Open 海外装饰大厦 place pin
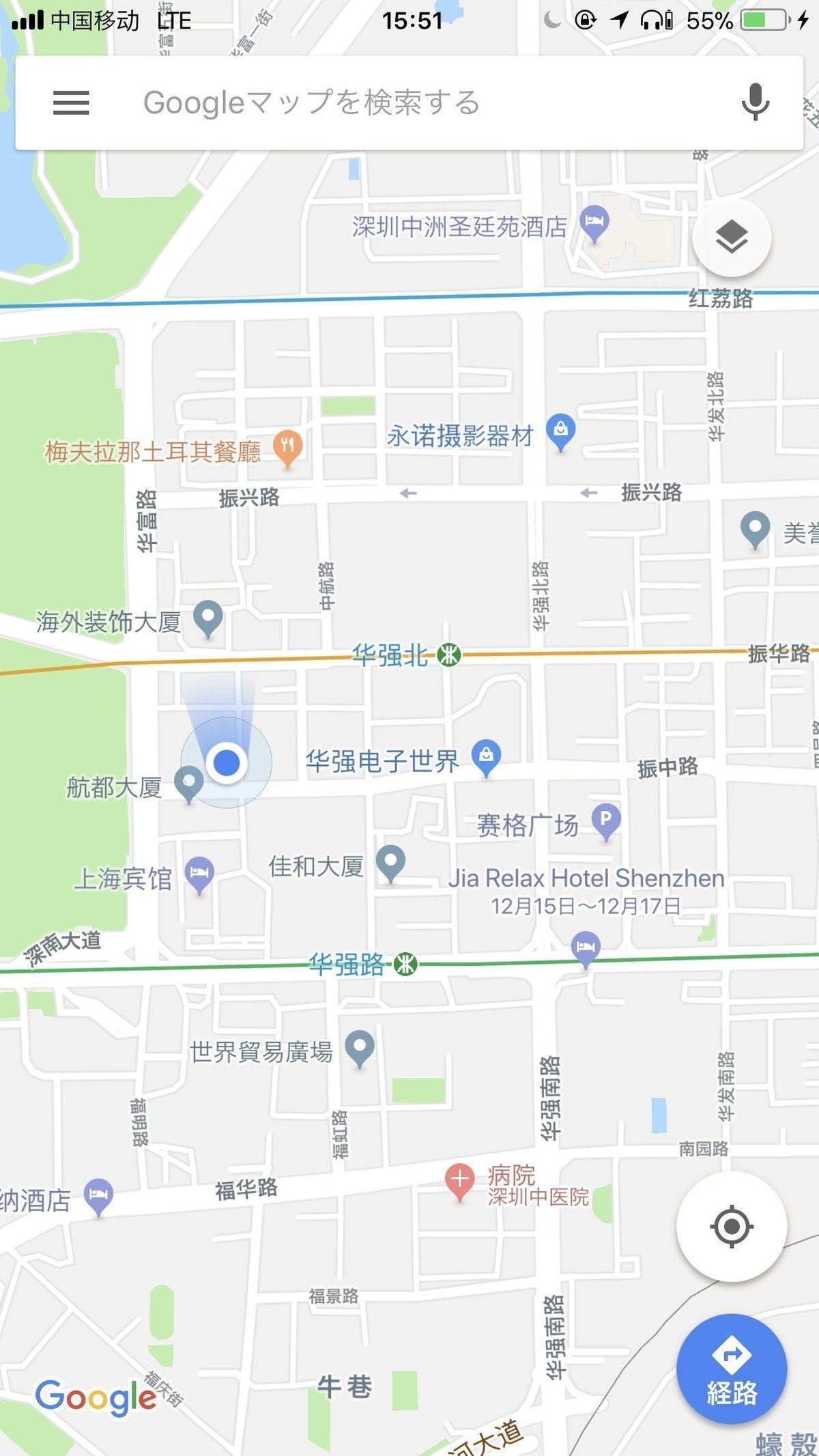819x1456 pixels. pos(208,619)
